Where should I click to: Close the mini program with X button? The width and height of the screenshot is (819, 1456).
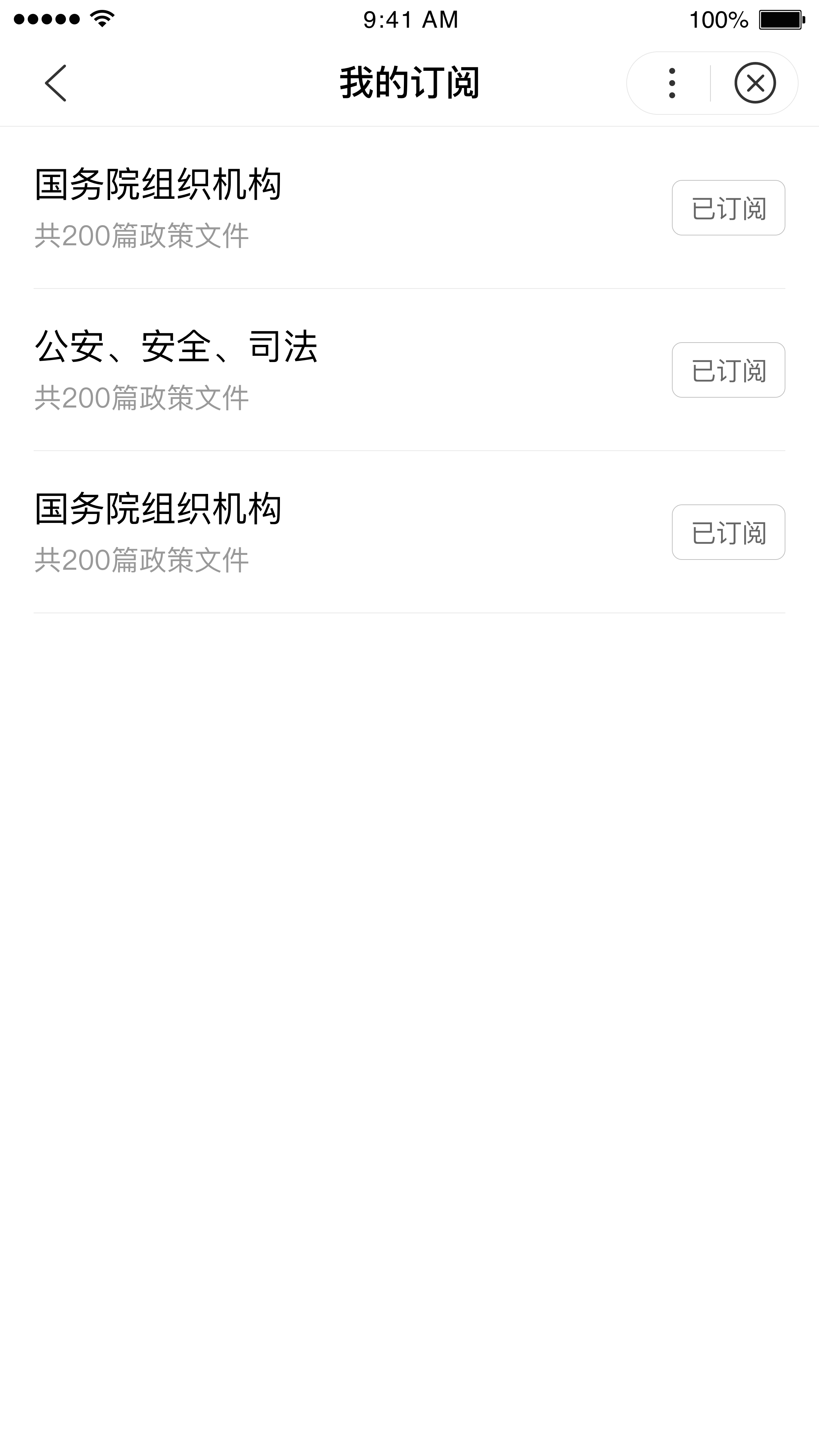pos(755,83)
